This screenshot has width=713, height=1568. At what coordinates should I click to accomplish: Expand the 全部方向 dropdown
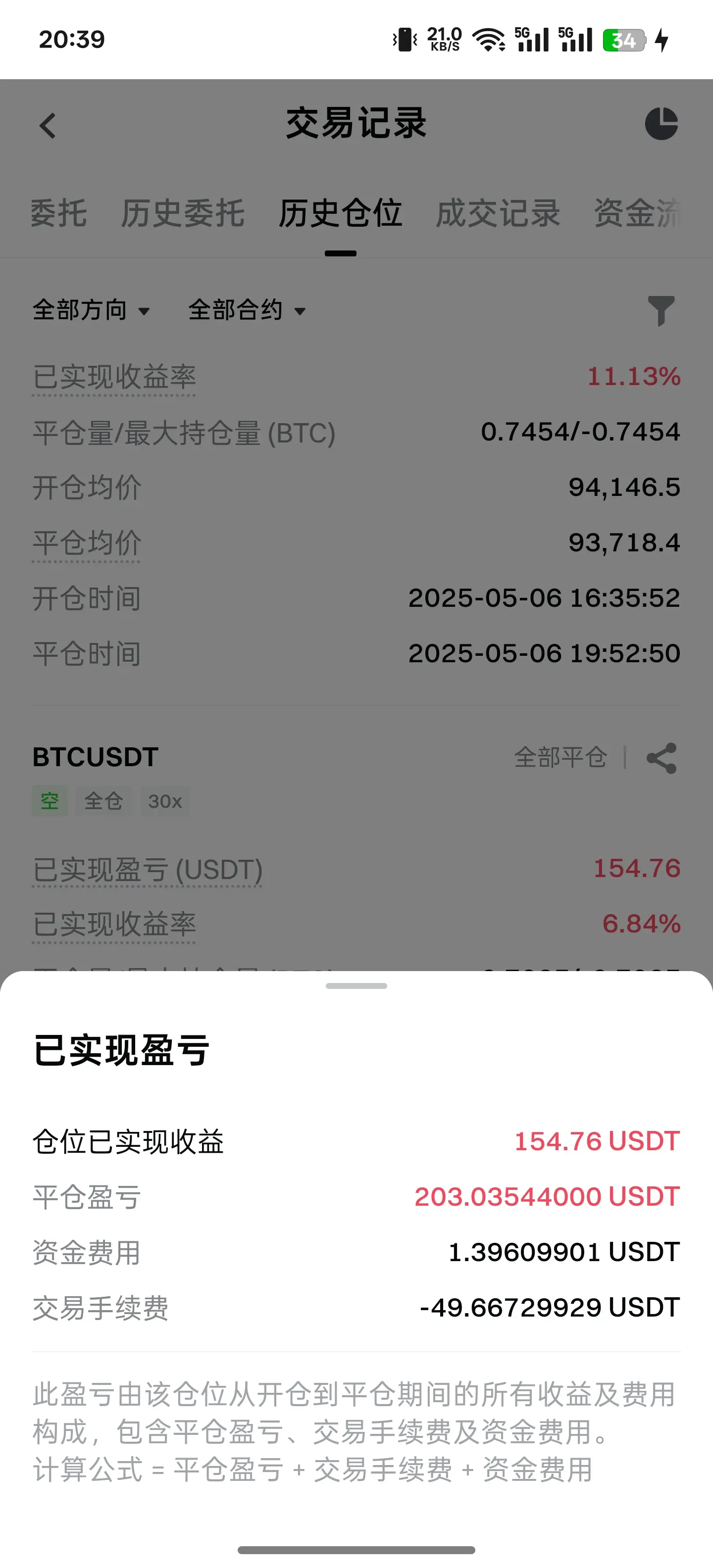[x=91, y=310]
